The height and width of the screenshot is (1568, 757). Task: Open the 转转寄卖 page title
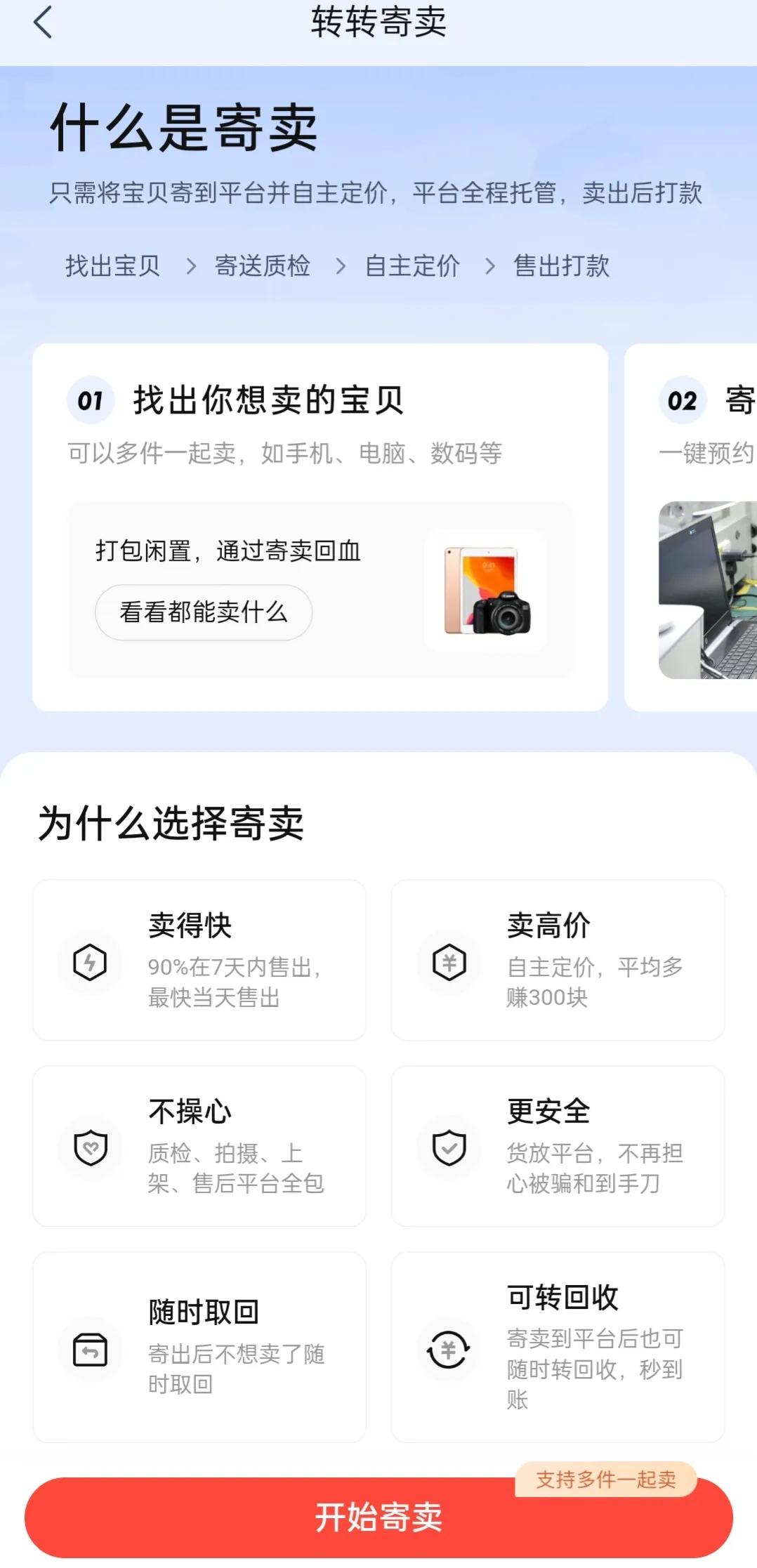click(x=378, y=24)
